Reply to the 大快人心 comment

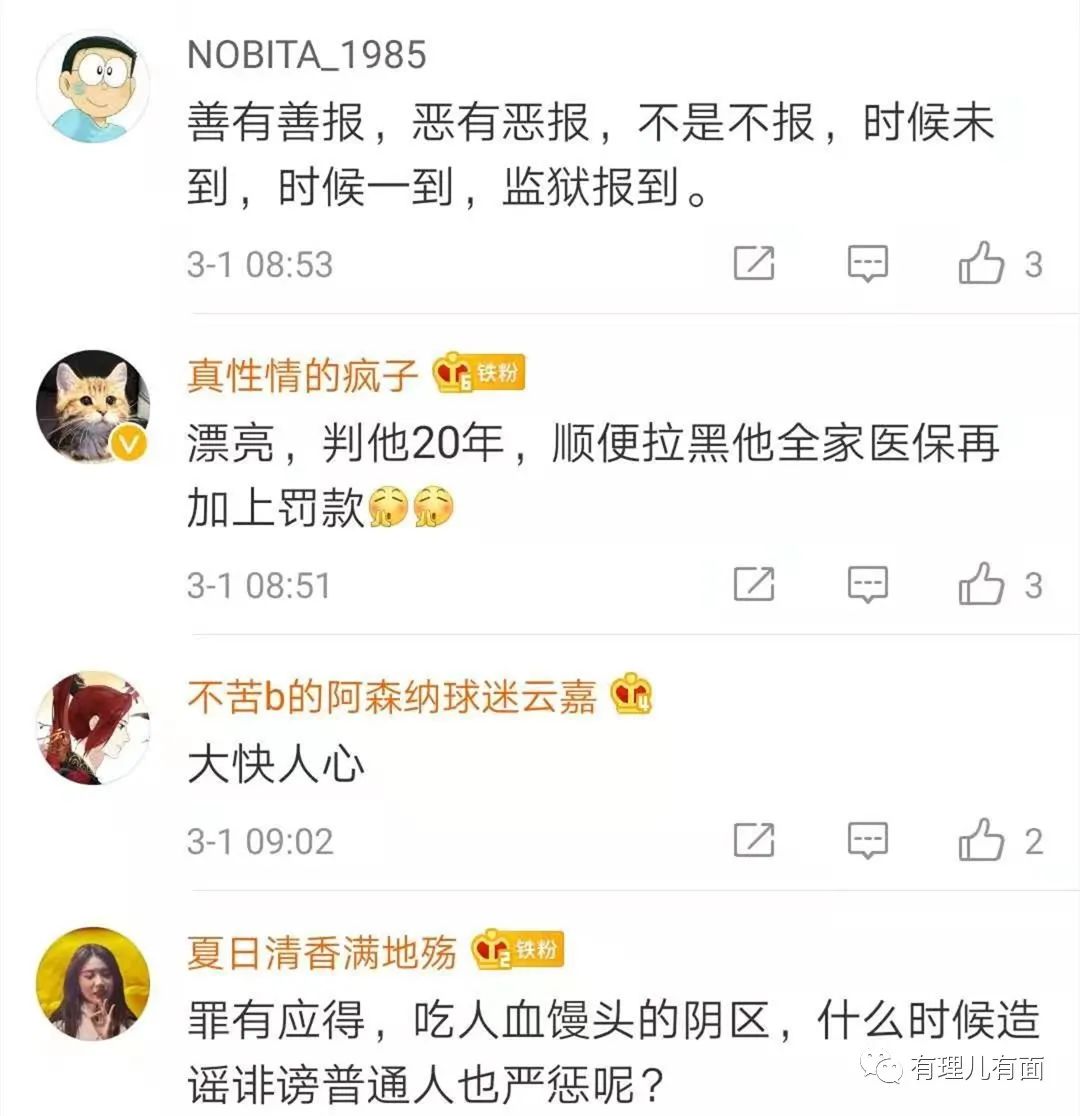(x=867, y=841)
